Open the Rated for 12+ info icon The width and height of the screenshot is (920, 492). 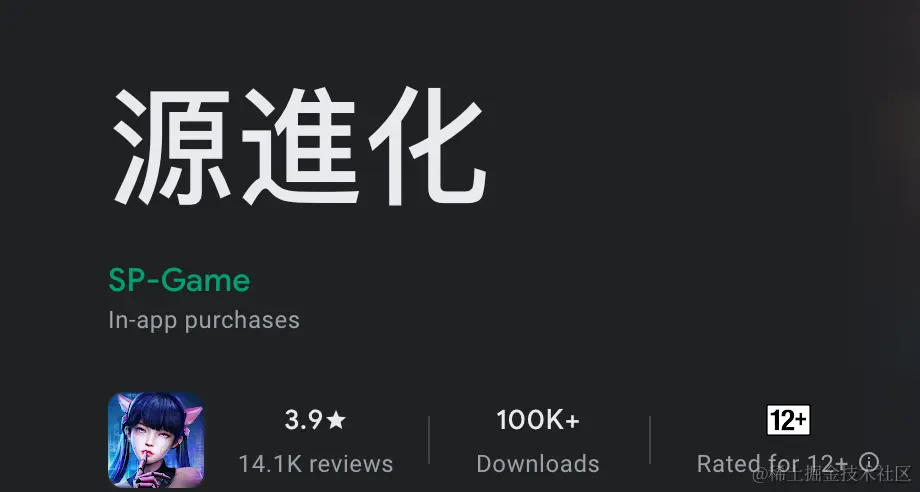(x=869, y=462)
